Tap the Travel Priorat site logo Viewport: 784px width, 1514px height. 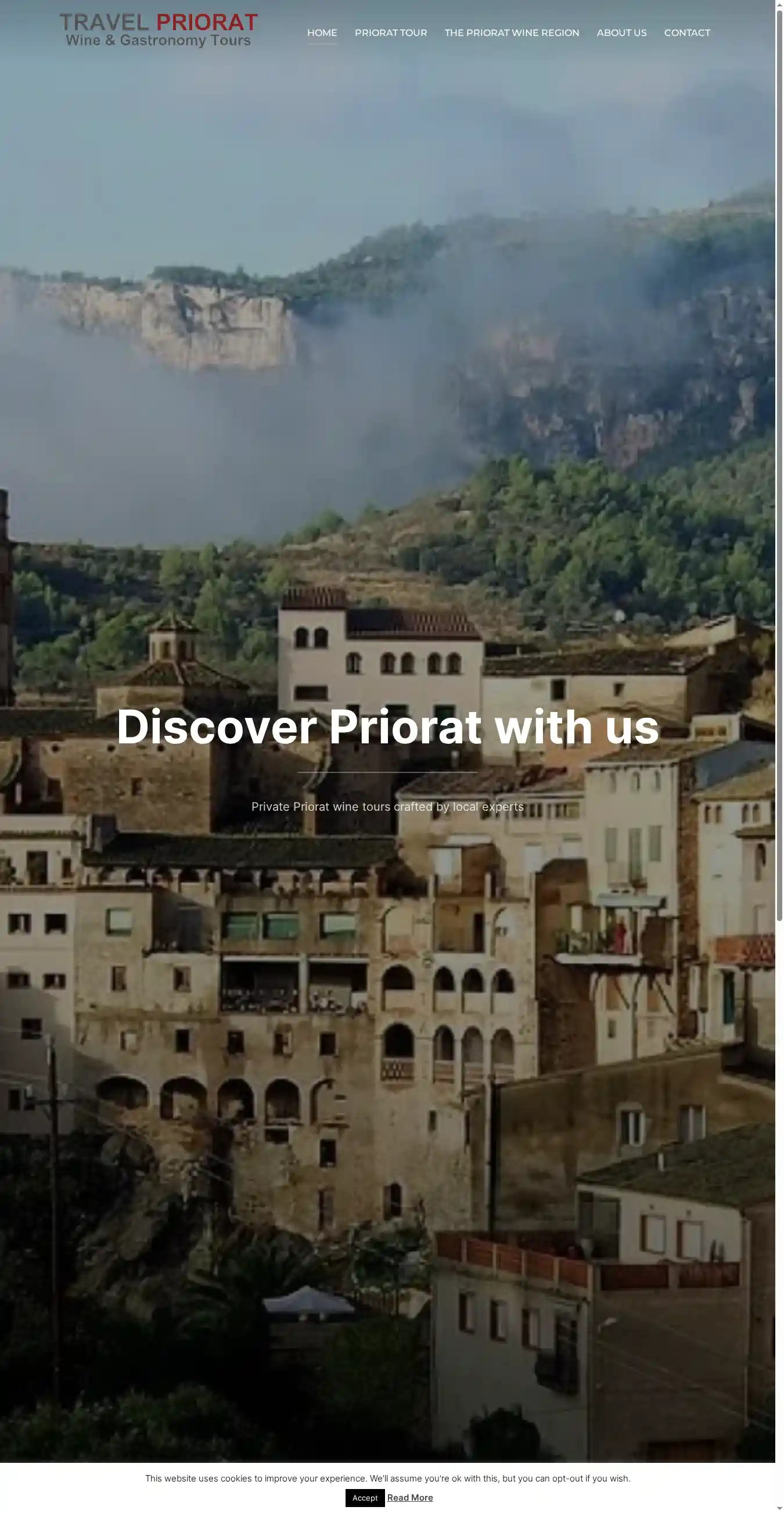159,30
